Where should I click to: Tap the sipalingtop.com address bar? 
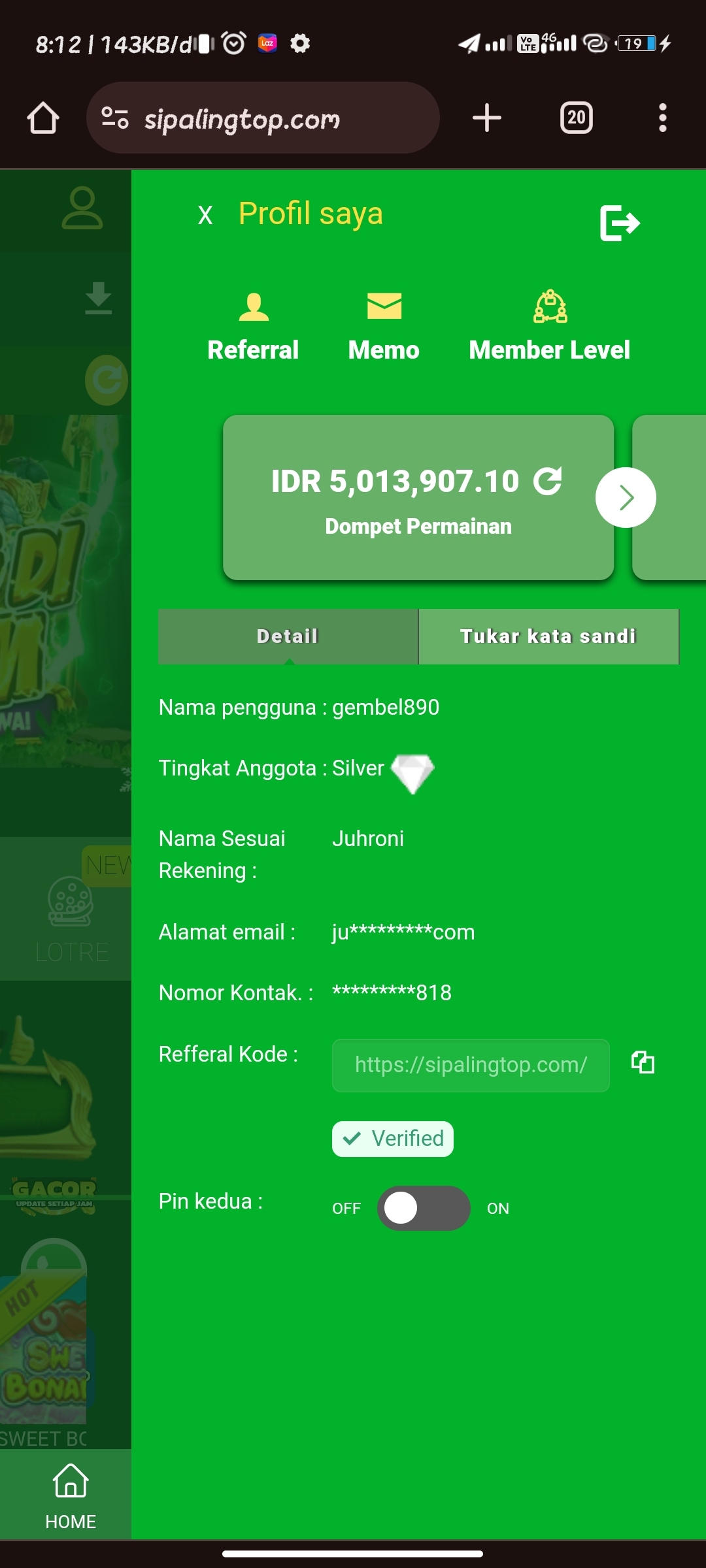261,119
